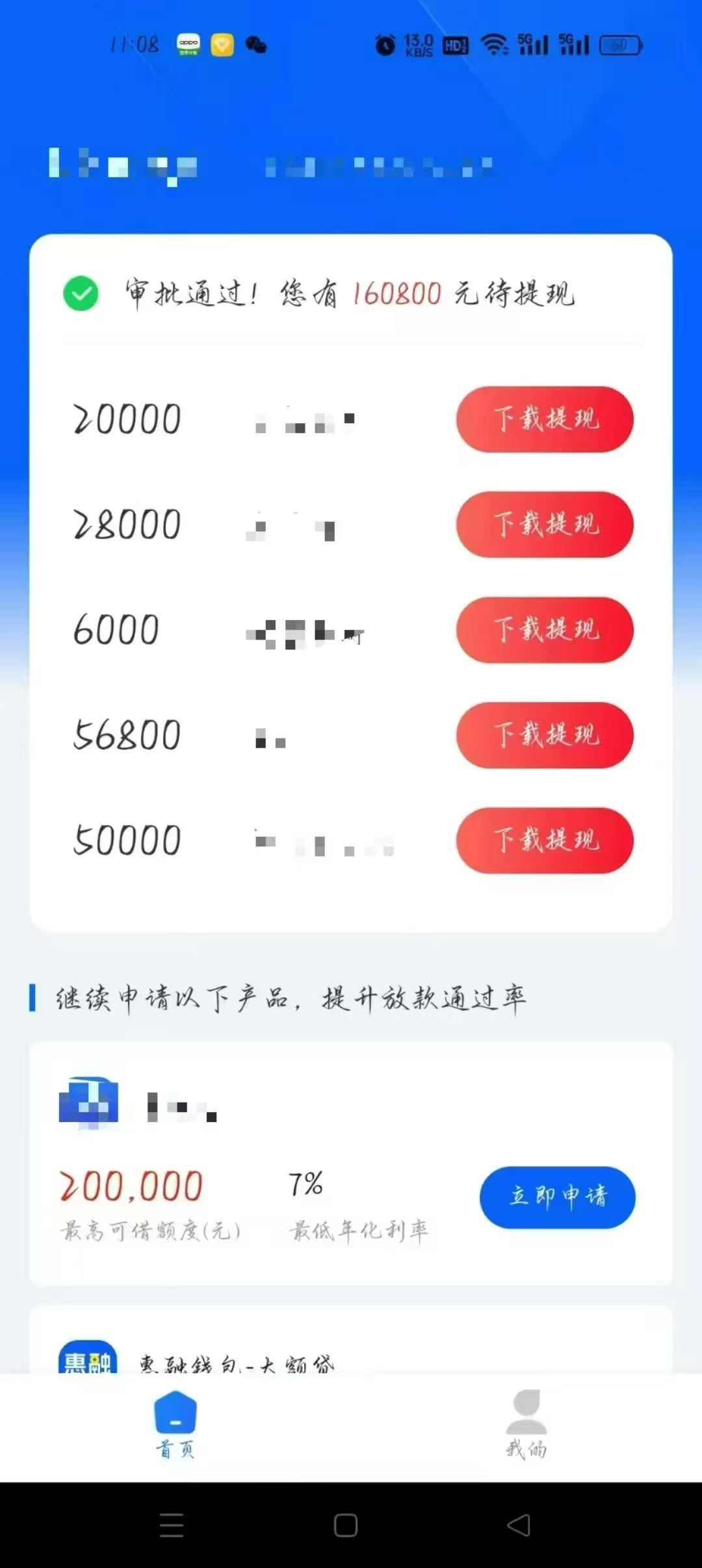Viewport: 702px width, 1568px height.
Task: Tap 下载提现 for the 28000 offer
Action: [545, 525]
